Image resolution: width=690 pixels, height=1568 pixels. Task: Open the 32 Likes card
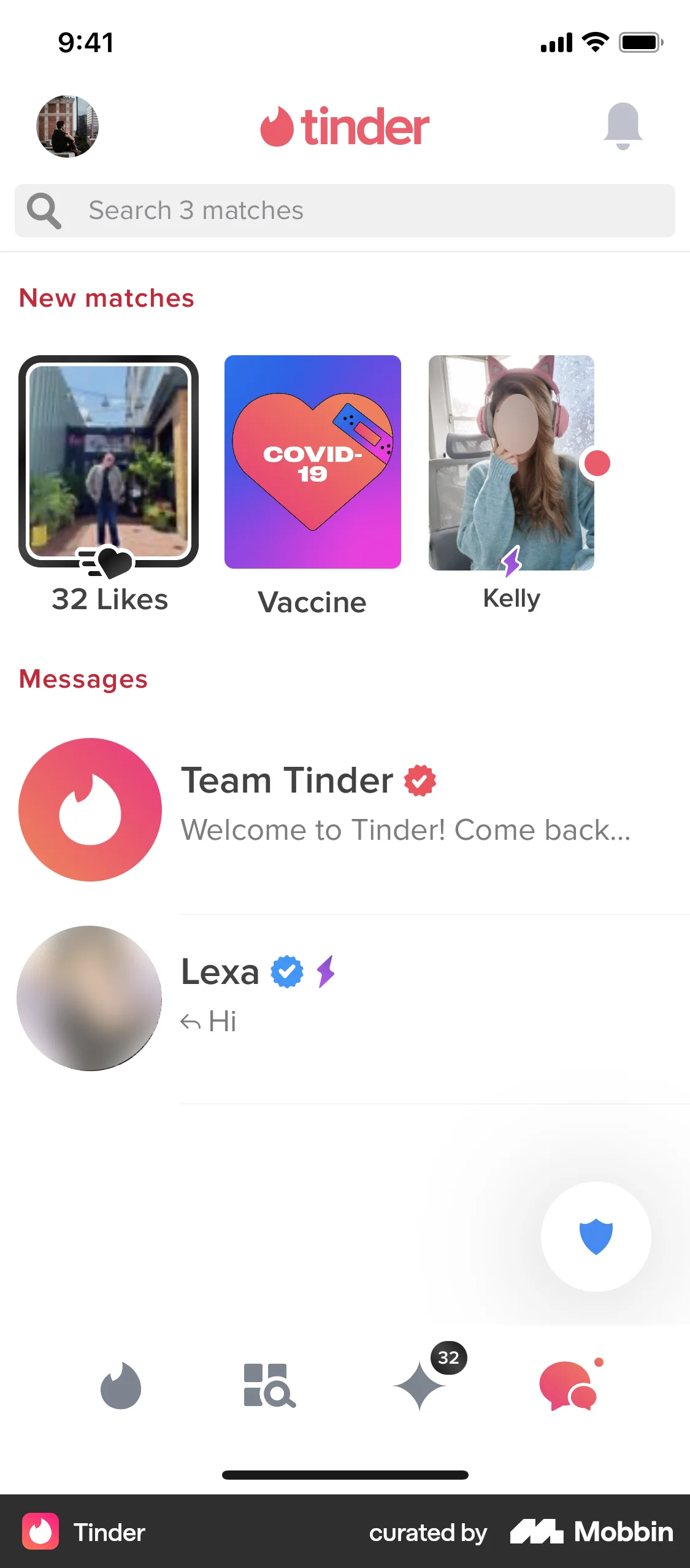(x=108, y=464)
